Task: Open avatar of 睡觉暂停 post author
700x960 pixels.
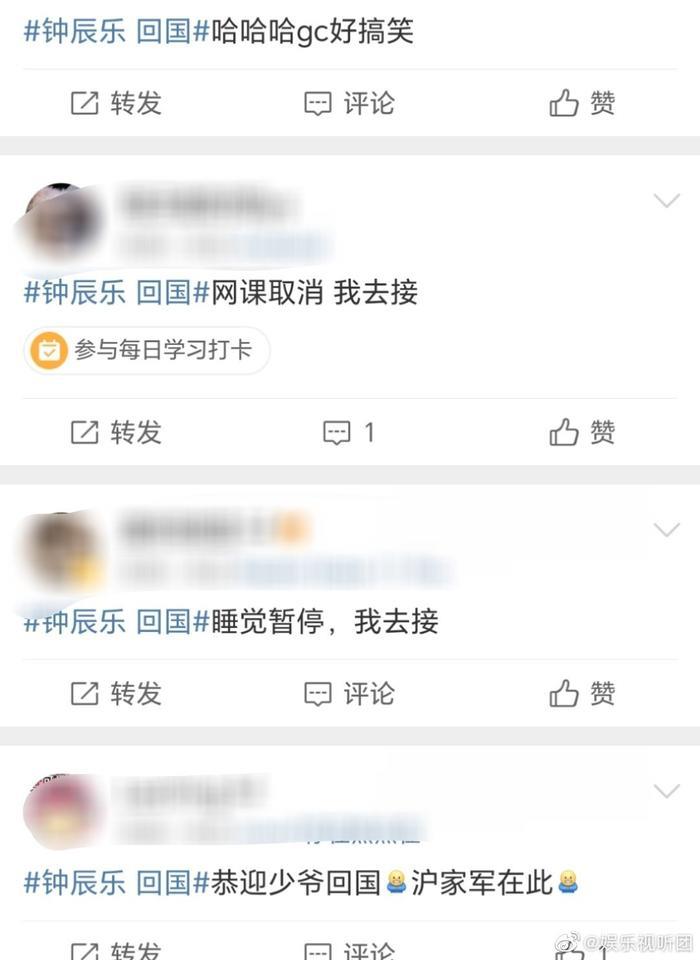Action: 62,551
